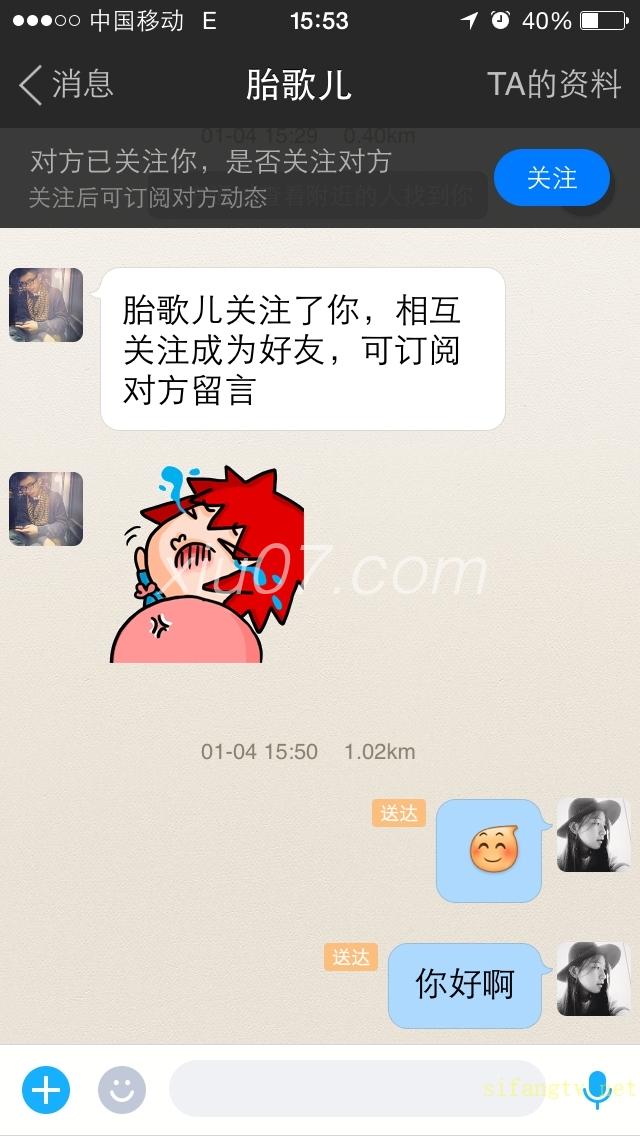Open the crying red-hair sticker
The image size is (640, 1136).
207,565
